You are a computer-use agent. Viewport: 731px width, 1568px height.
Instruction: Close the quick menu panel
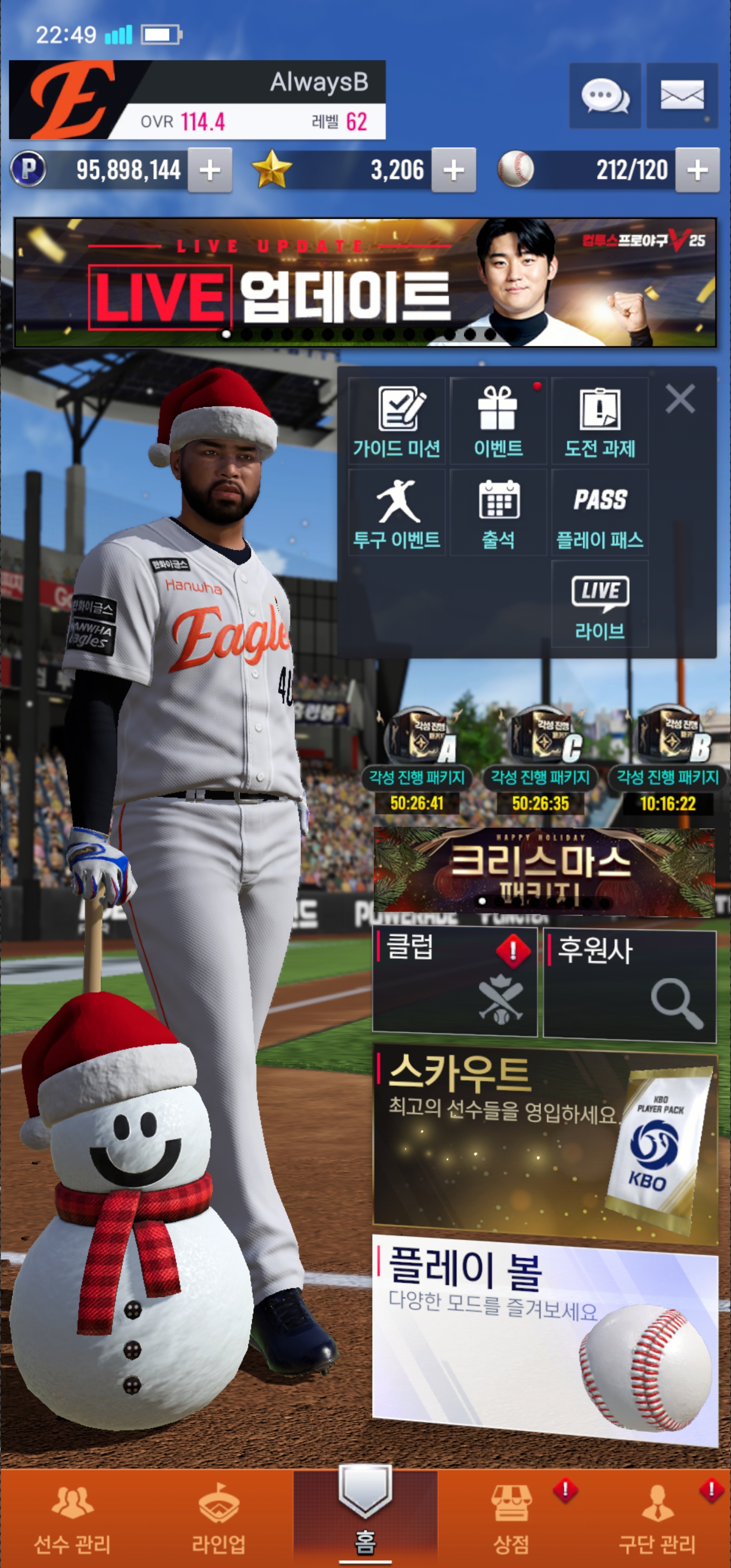point(680,399)
